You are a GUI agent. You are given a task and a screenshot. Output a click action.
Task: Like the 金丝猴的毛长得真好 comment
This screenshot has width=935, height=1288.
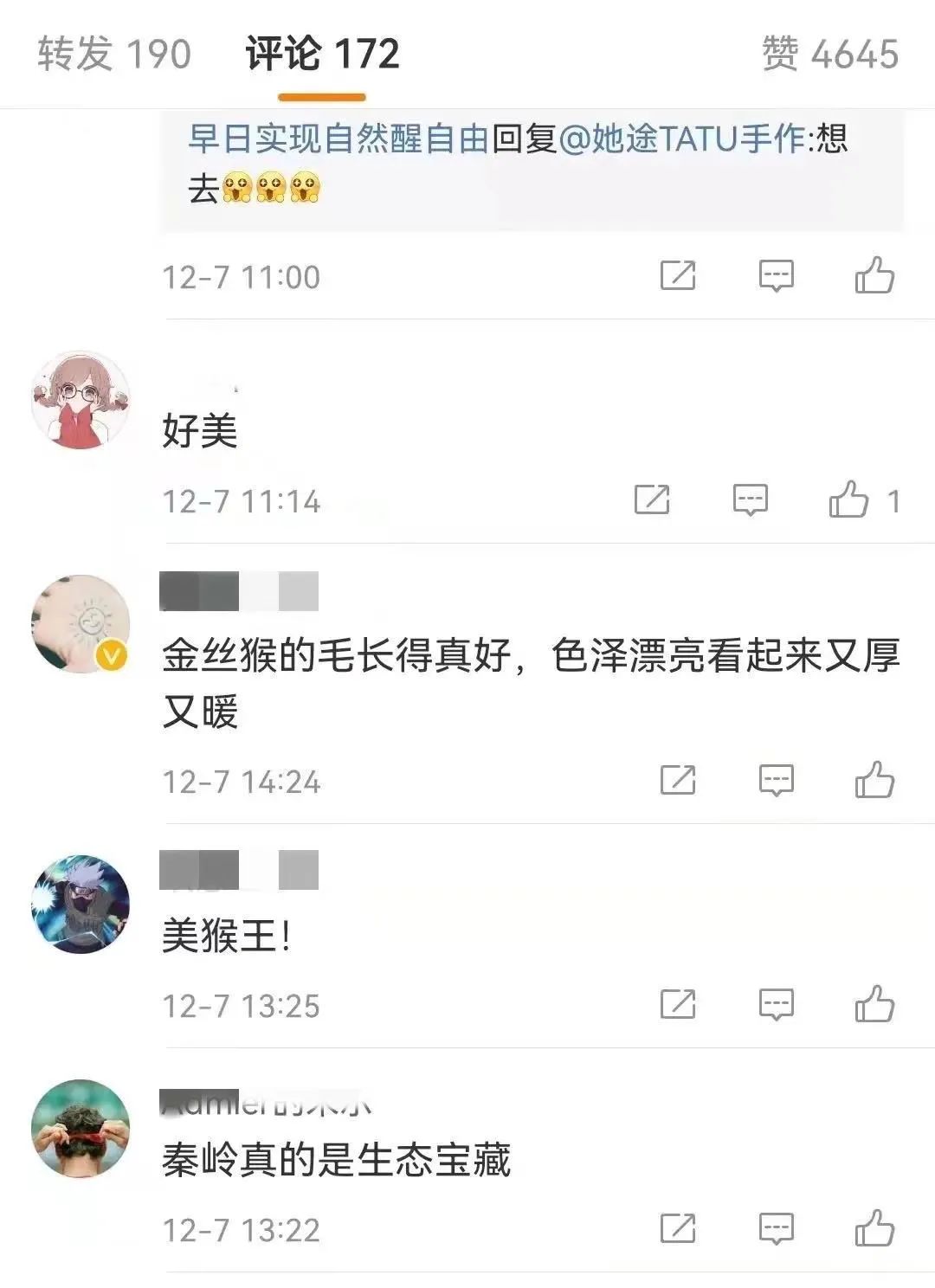coord(874,781)
